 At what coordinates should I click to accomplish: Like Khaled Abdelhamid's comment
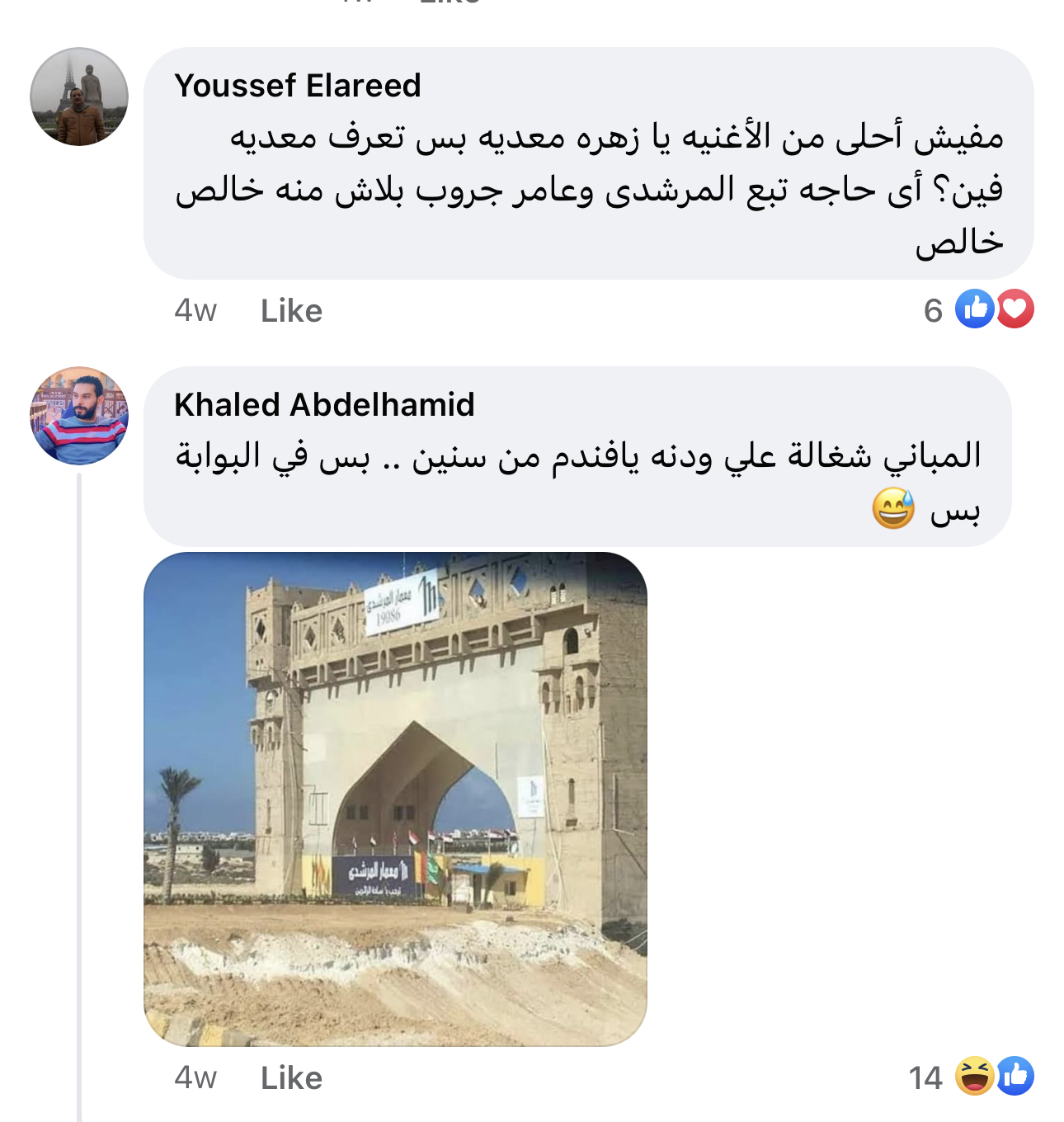[291, 1078]
